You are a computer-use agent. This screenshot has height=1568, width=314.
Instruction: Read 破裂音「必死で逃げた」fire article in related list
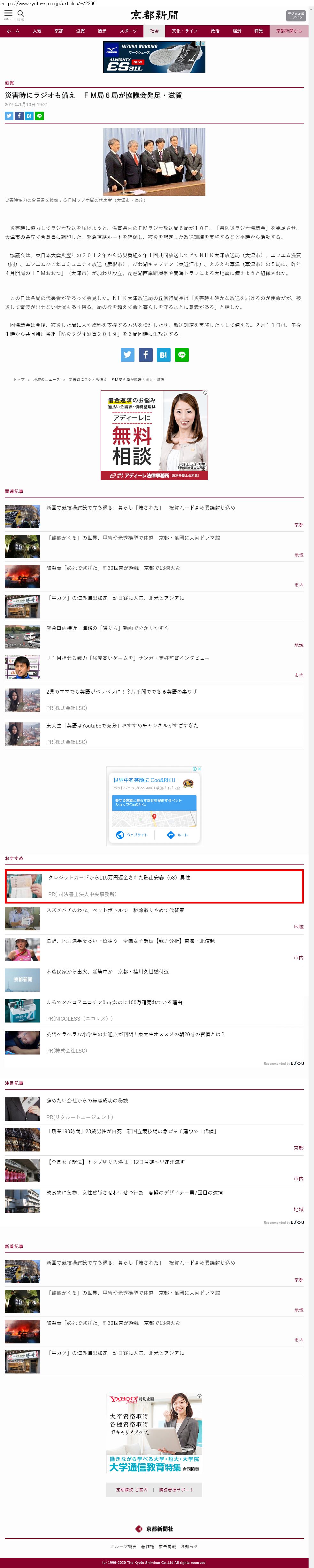(113, 568)
